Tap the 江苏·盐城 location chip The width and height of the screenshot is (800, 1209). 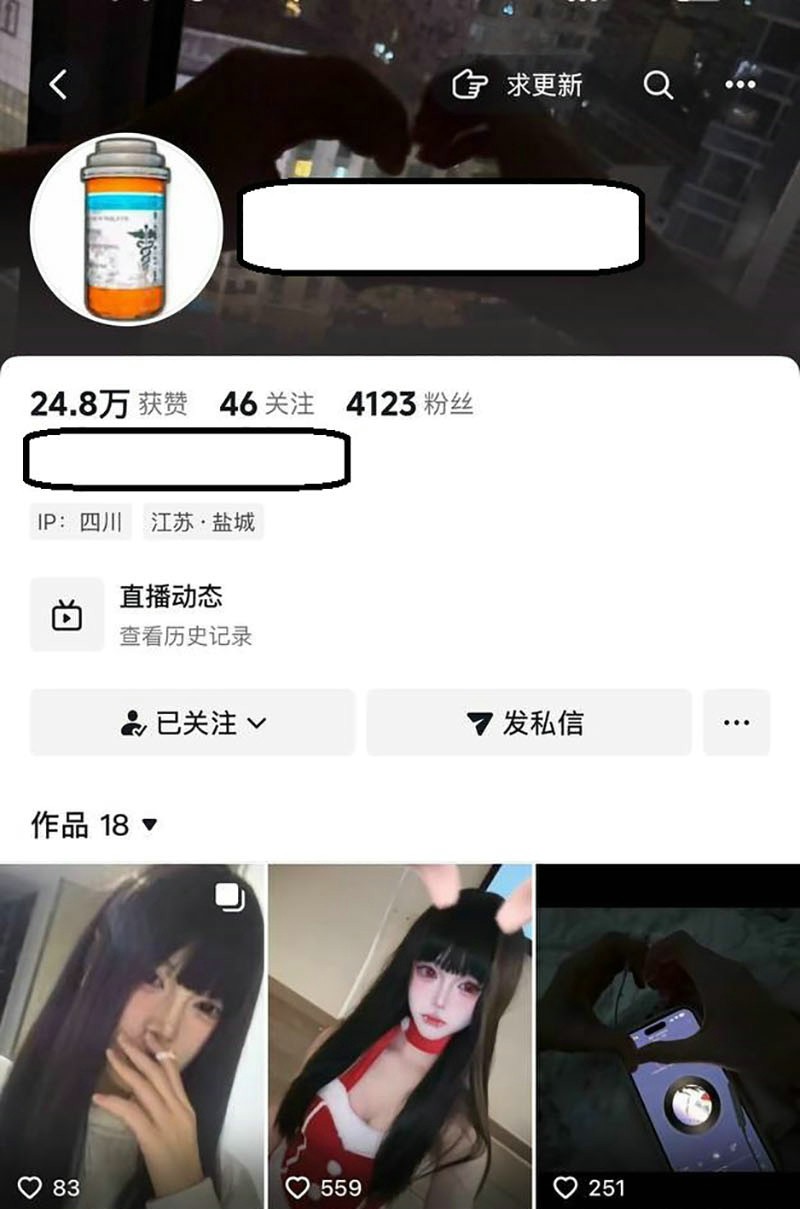[203, 522]
